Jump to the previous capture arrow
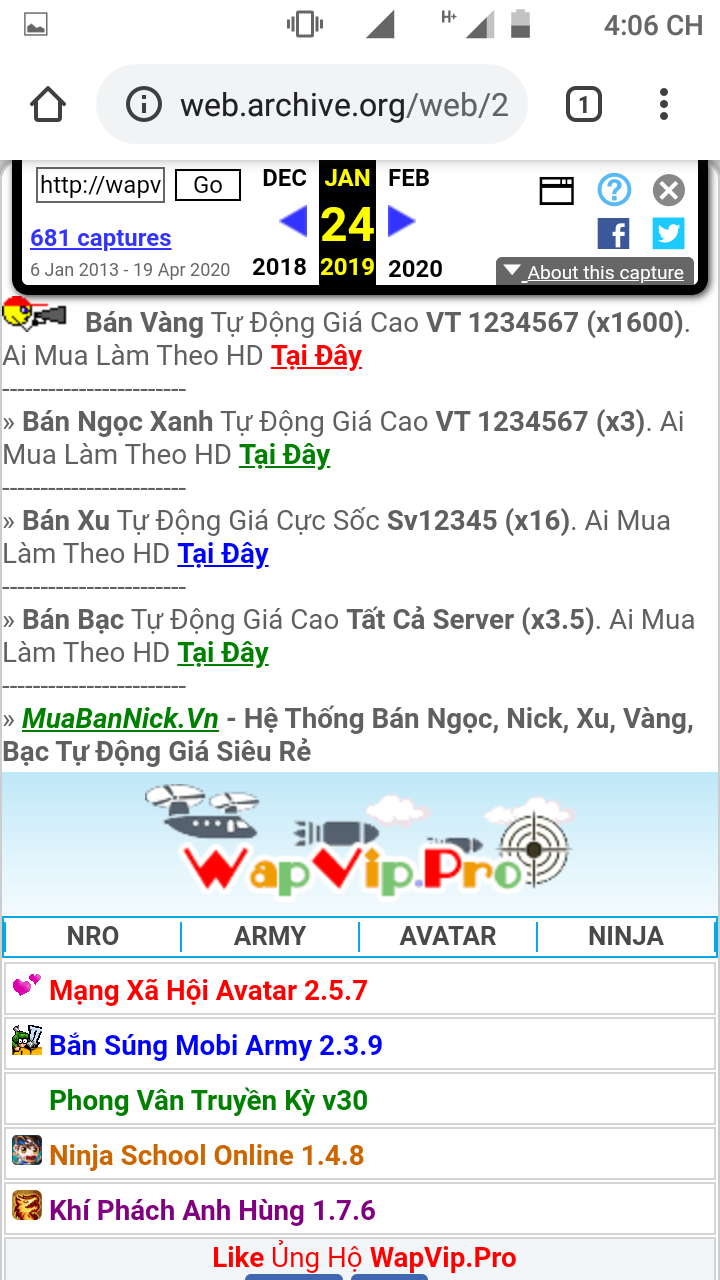 click(x=293, y=222)
